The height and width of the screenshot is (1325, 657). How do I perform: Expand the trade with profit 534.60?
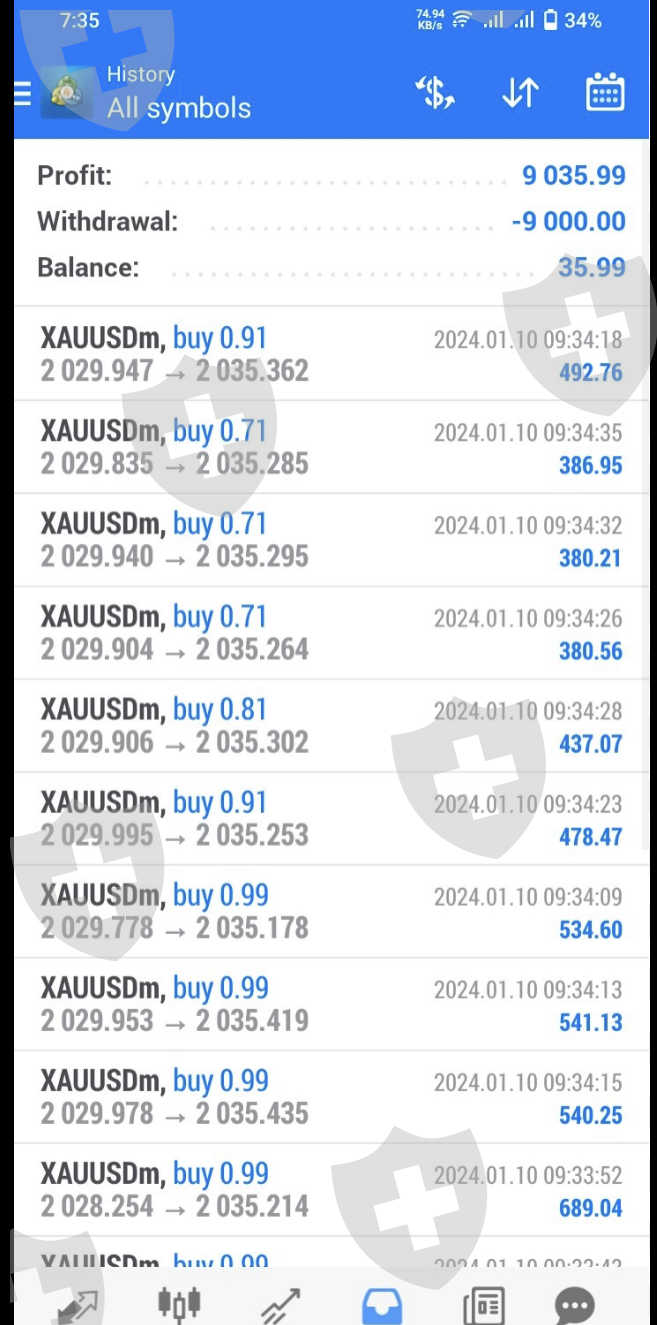[x=332, y=912]
